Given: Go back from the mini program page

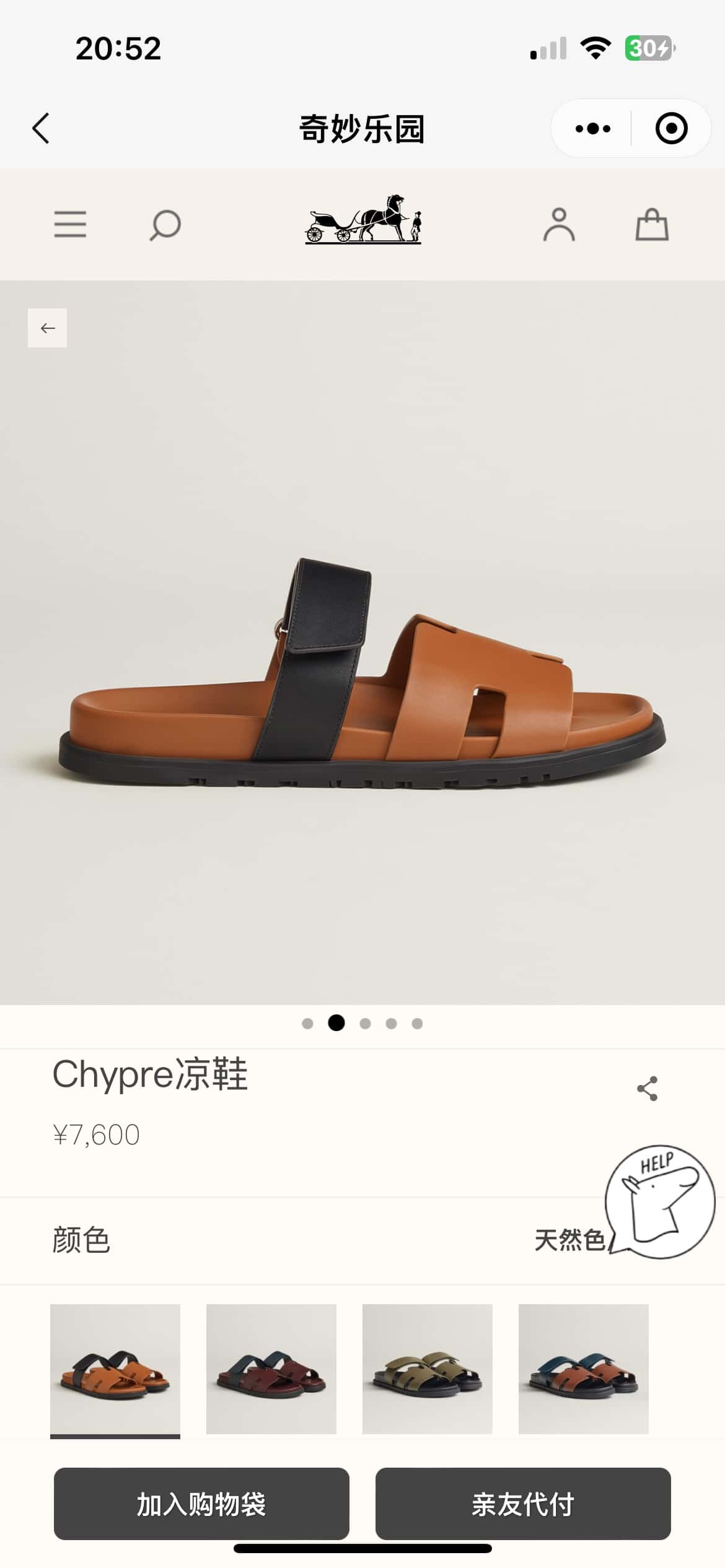Looking at the screenshot, I should [x=41, y=129].
